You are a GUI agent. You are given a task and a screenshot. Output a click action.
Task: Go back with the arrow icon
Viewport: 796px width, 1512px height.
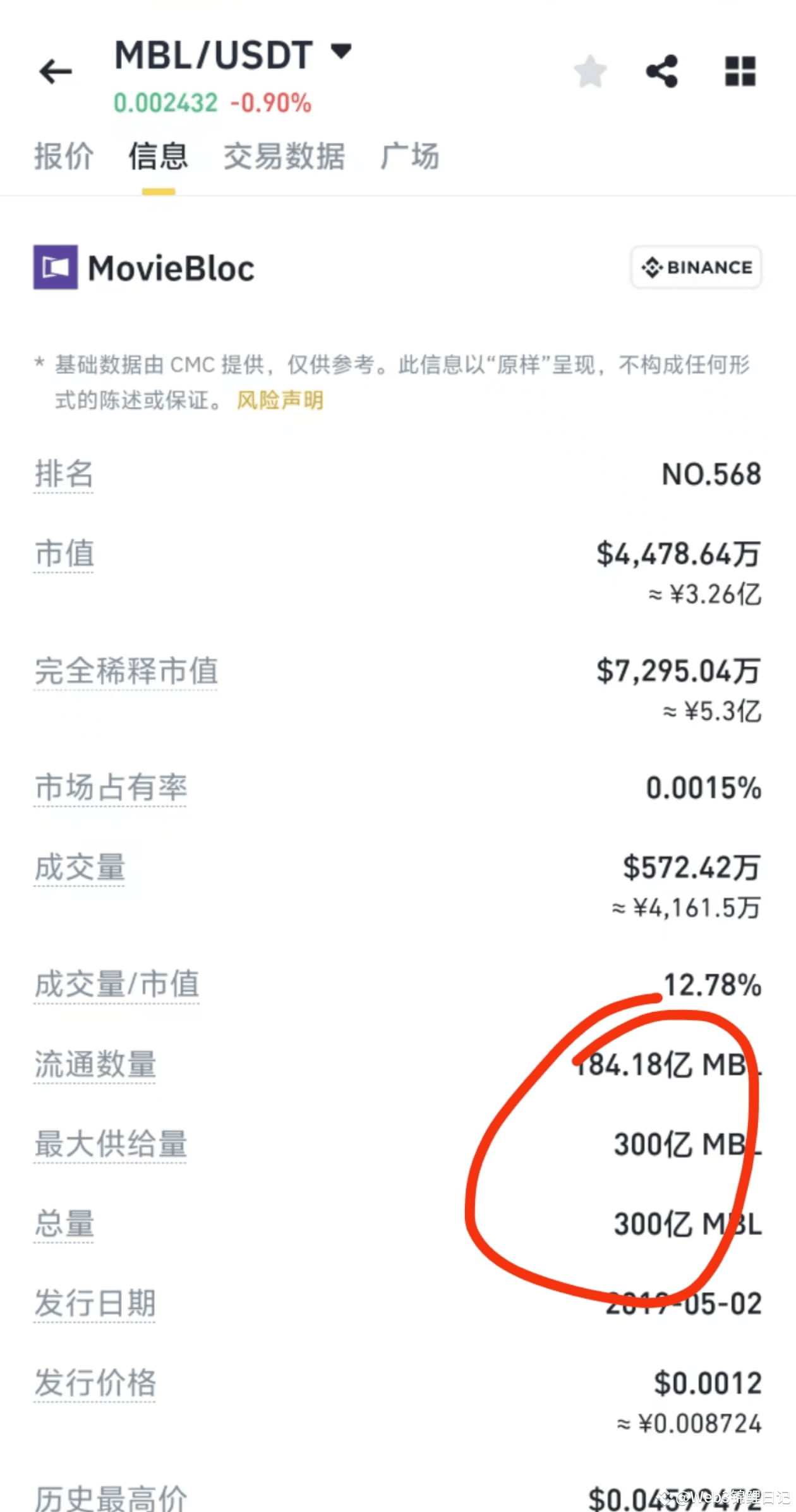[56, 71]
